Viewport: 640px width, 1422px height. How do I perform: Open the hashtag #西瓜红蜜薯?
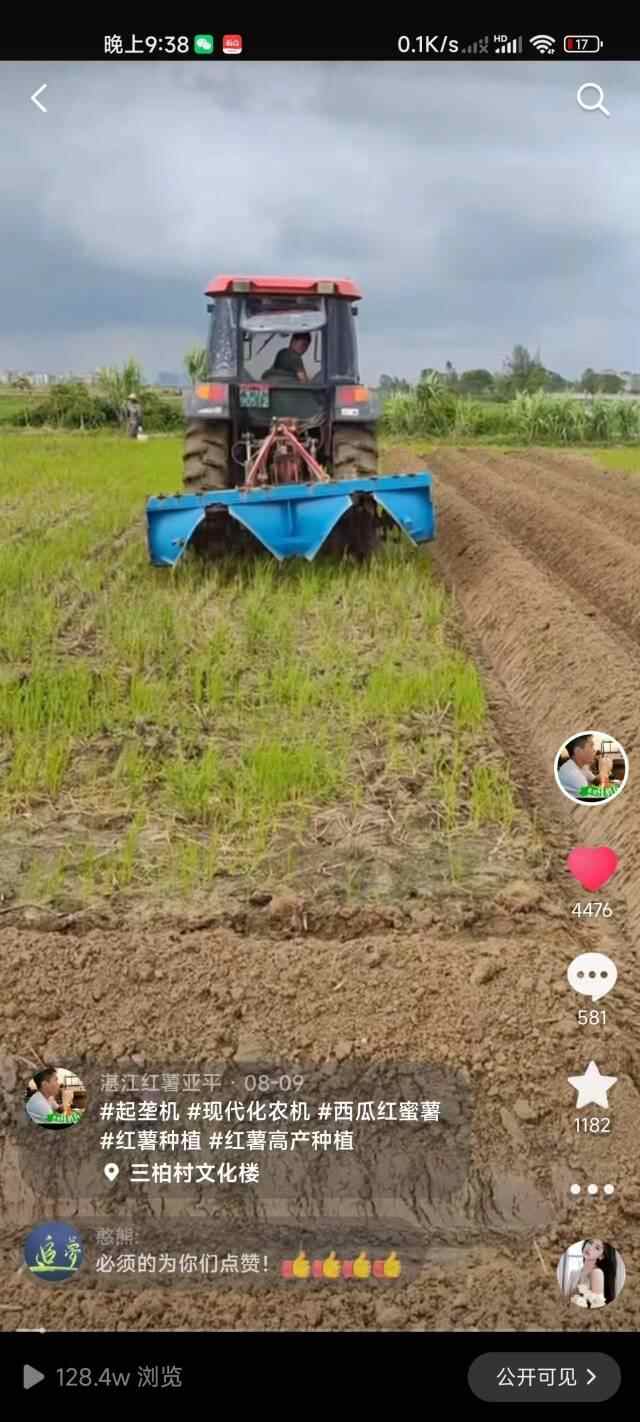379,1111
